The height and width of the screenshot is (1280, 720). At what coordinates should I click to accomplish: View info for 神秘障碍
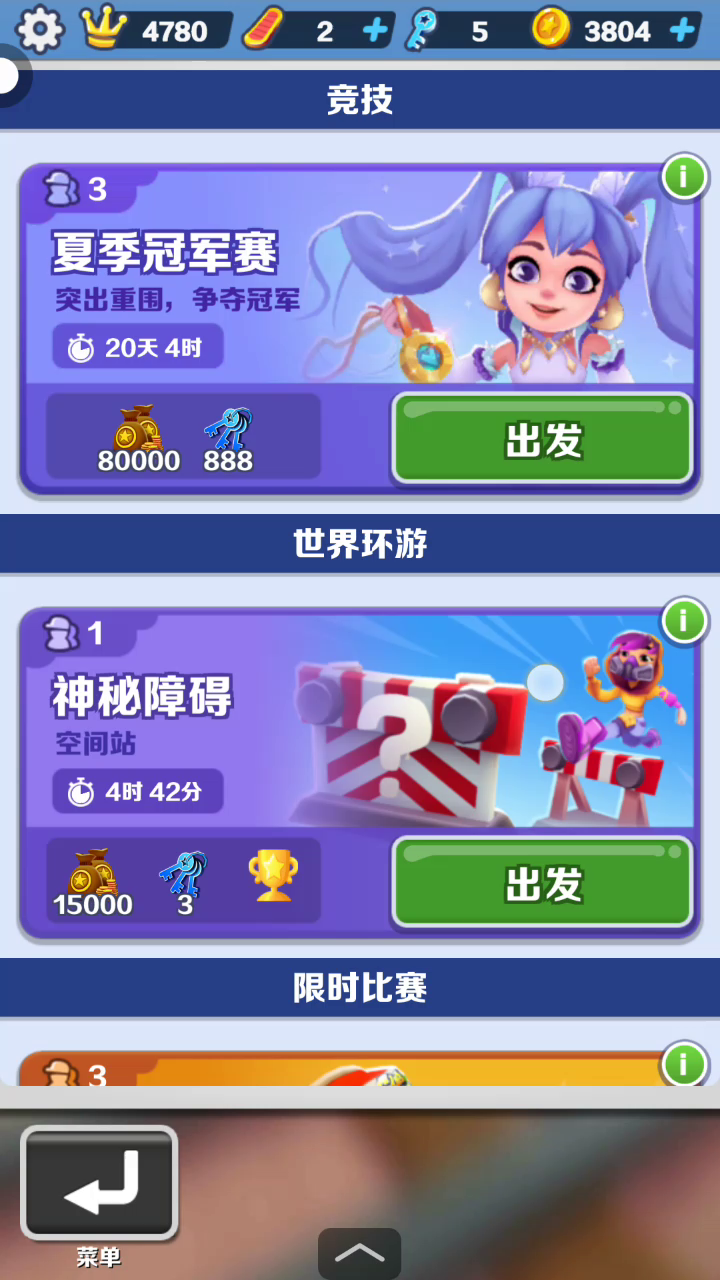[684, 621]
